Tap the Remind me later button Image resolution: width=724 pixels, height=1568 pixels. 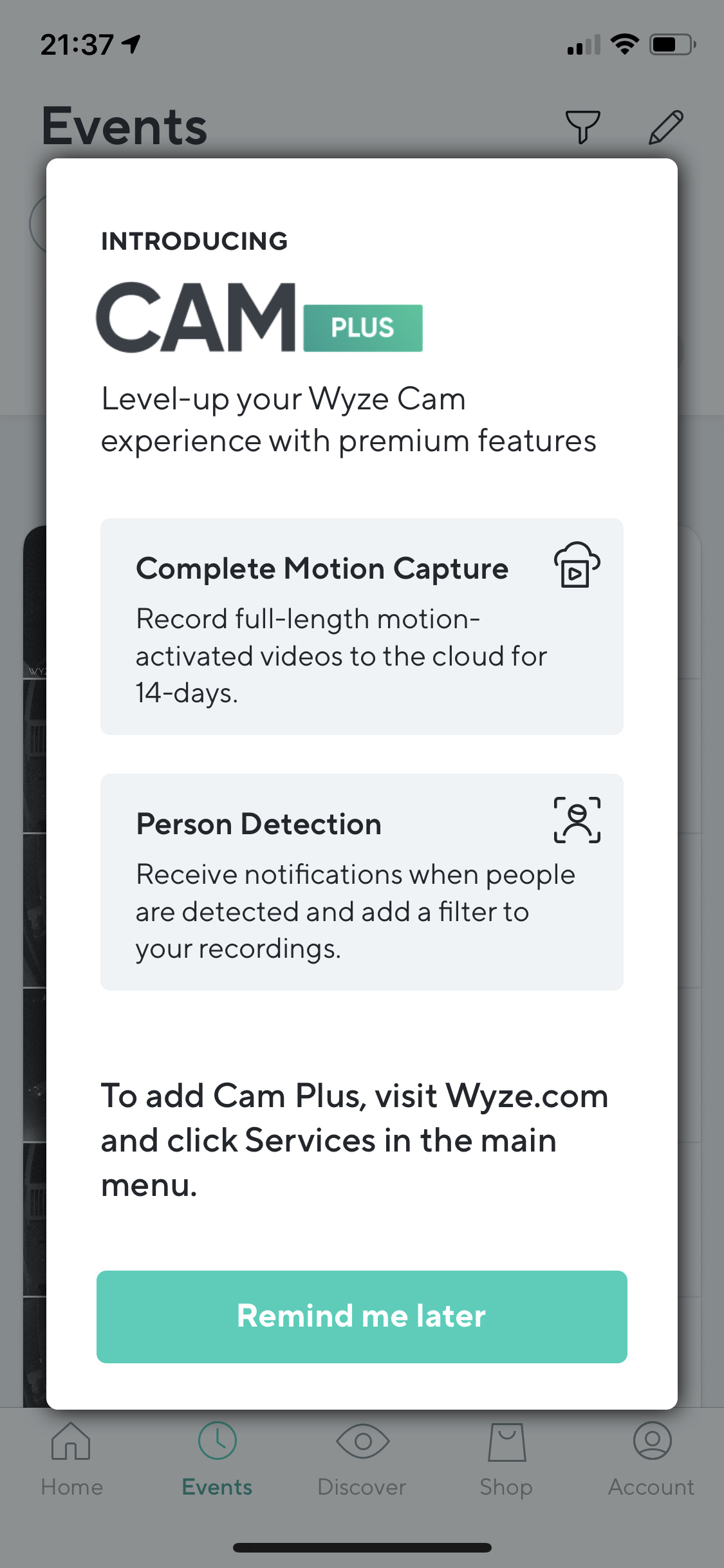(362, 1316)
